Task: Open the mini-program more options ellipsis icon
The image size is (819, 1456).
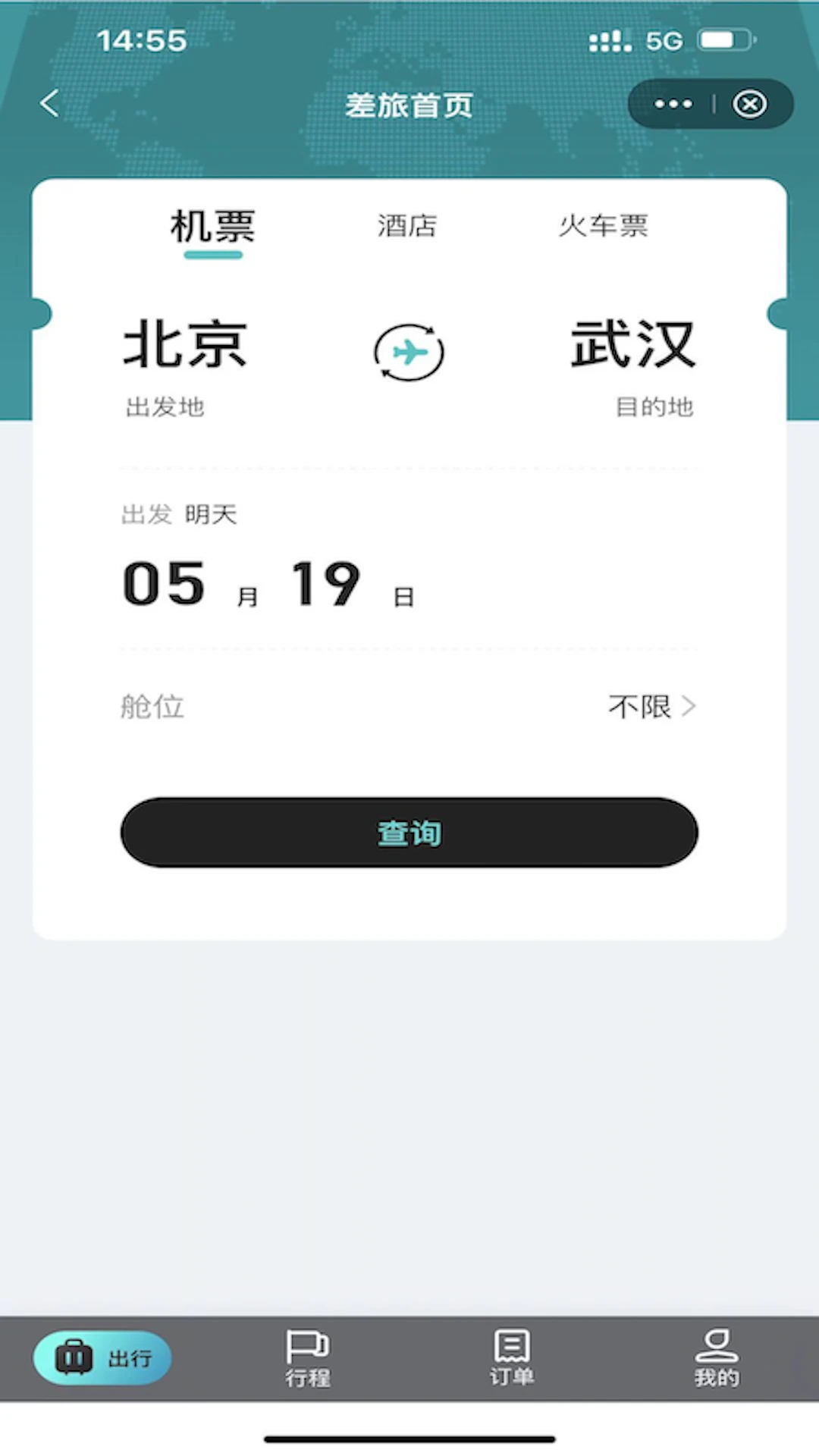Action: click(x=672, y=104)
